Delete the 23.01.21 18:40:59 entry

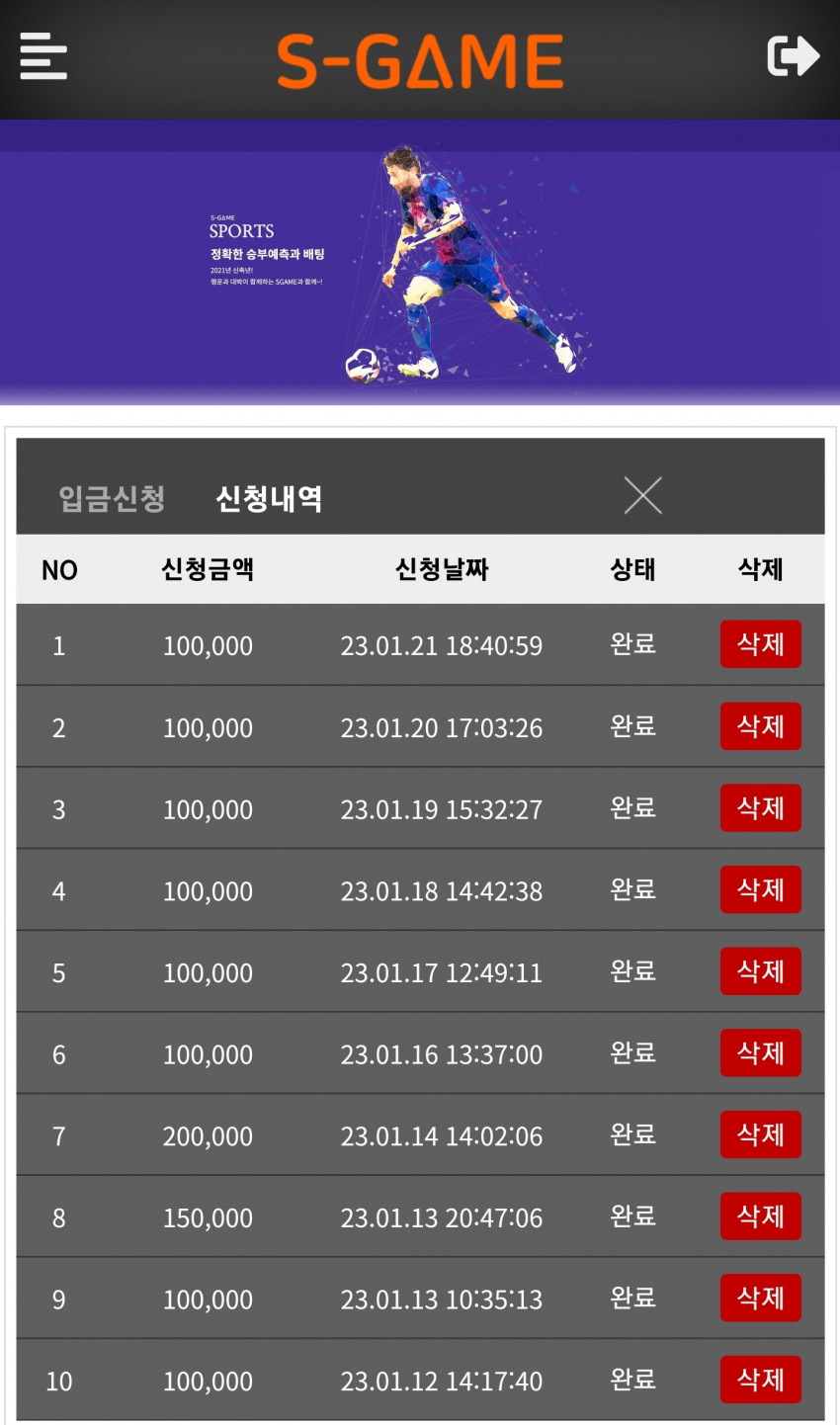760,644
